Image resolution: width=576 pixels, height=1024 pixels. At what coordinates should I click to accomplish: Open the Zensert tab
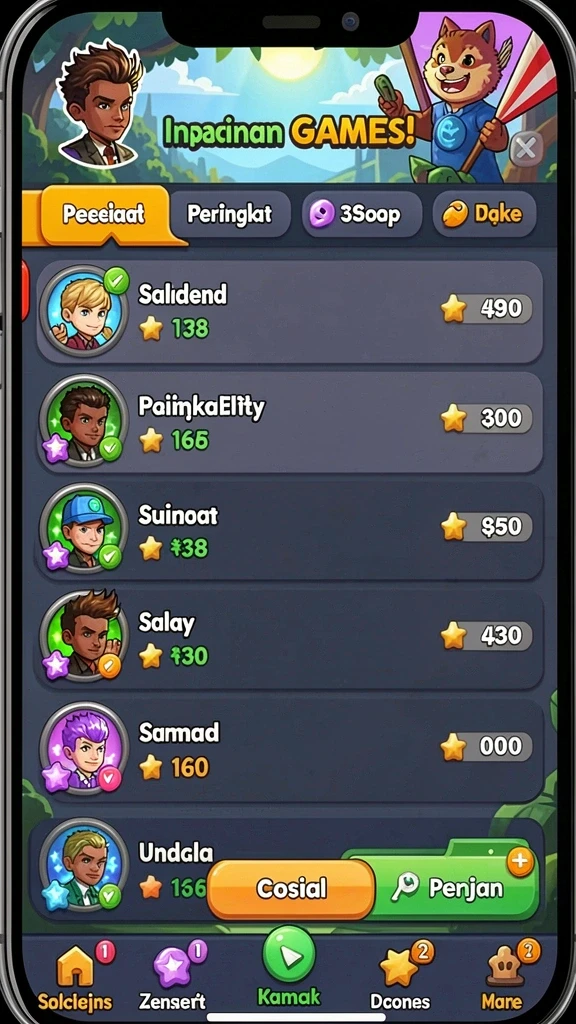173,976
